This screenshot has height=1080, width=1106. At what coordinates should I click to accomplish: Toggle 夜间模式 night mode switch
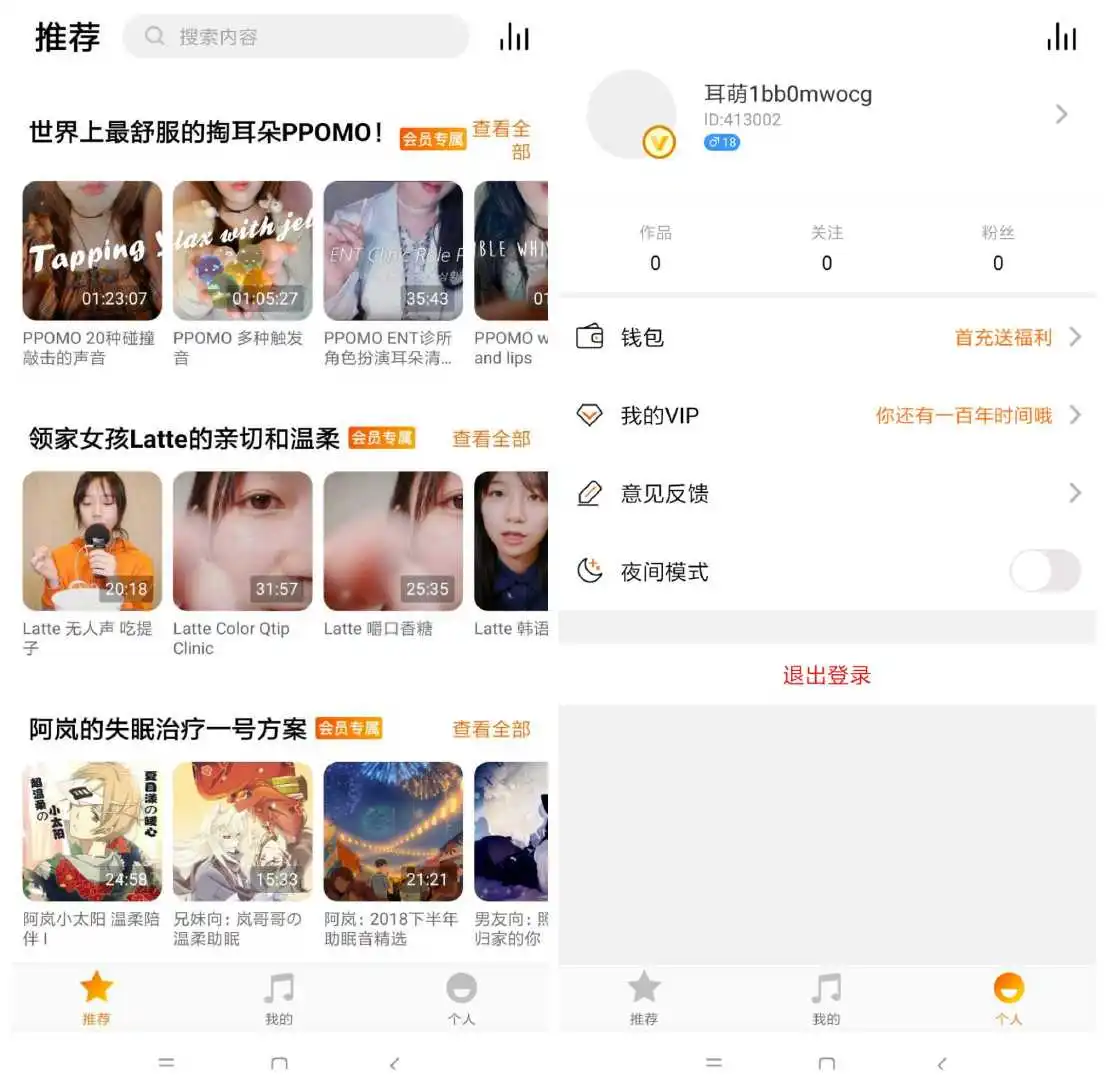[1044, 572]
